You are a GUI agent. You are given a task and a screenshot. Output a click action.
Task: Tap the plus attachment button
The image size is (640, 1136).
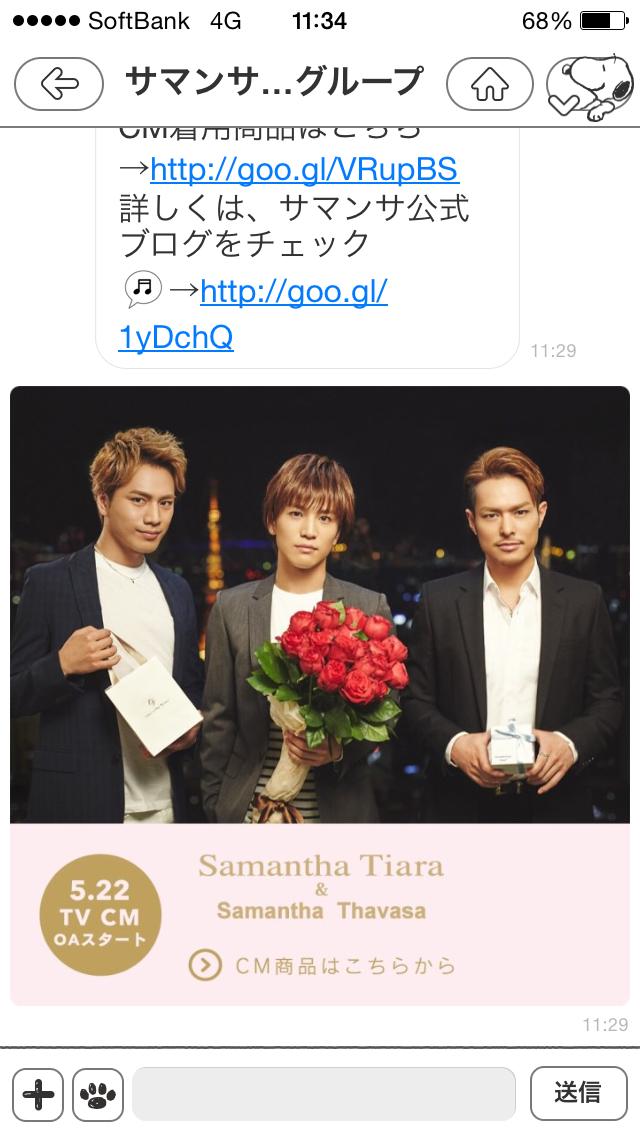coord(38,1093)
